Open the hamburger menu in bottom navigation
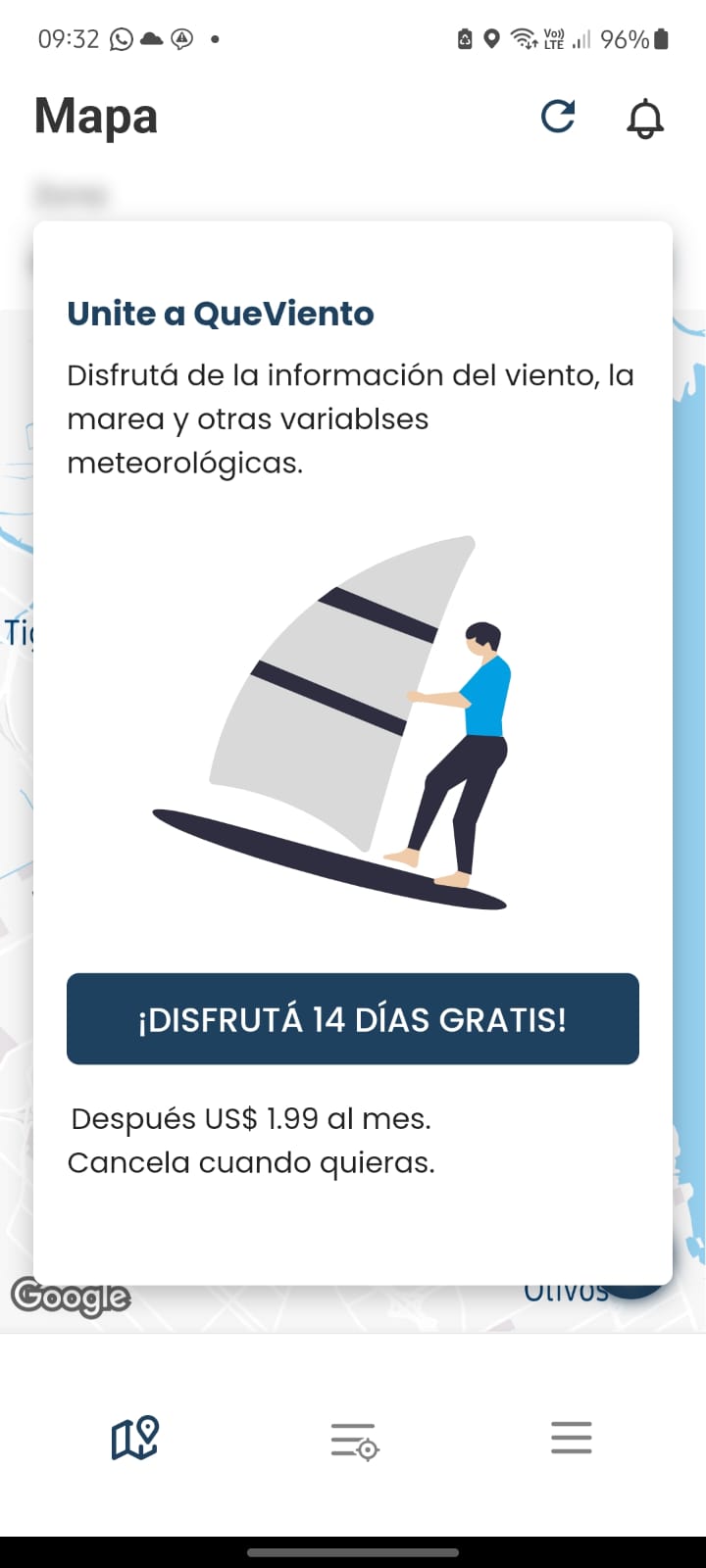 (x=571, y=1436)
